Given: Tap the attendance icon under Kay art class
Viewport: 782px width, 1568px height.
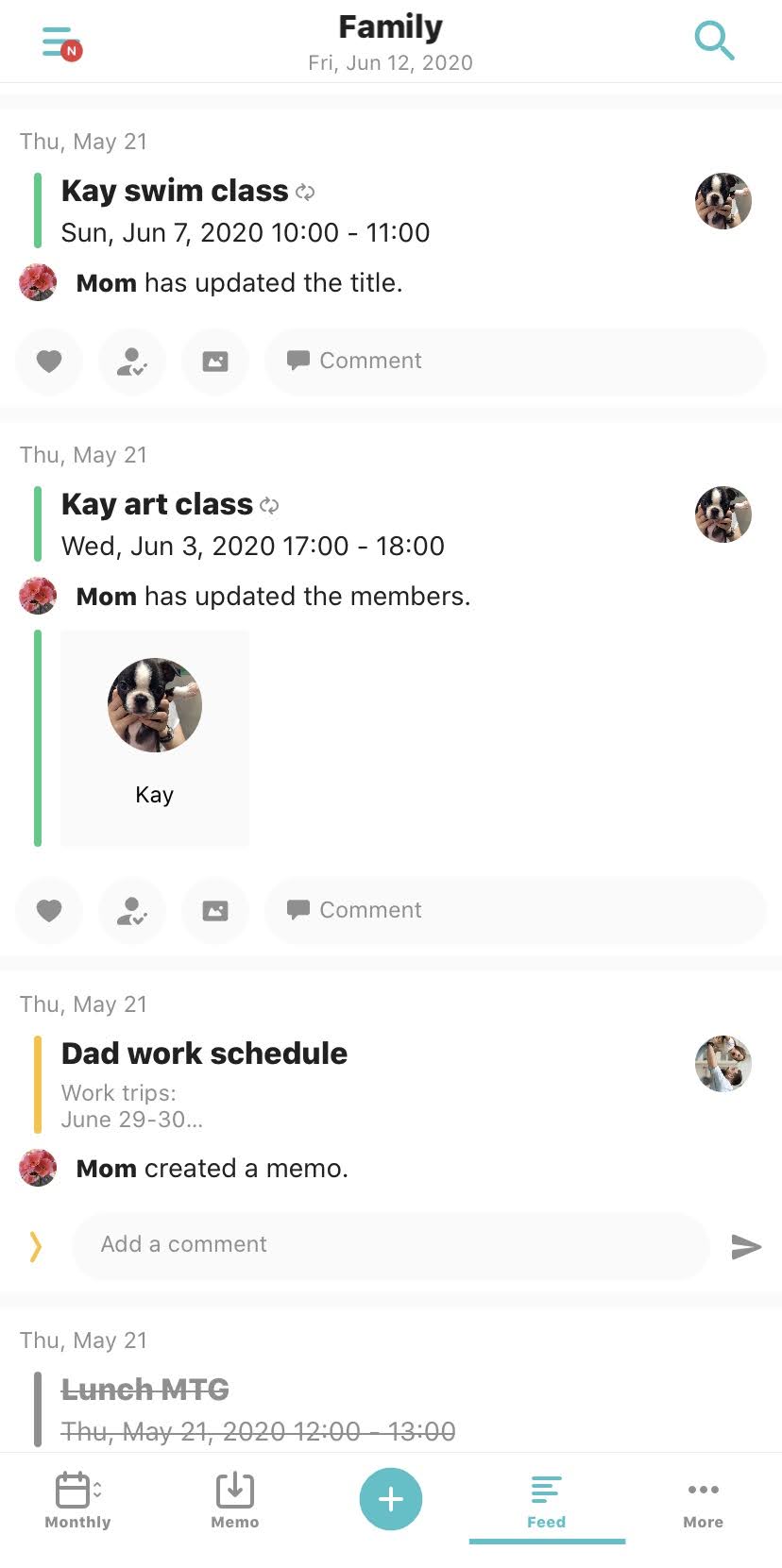Looking at the screenshot, I should (132, 910).
